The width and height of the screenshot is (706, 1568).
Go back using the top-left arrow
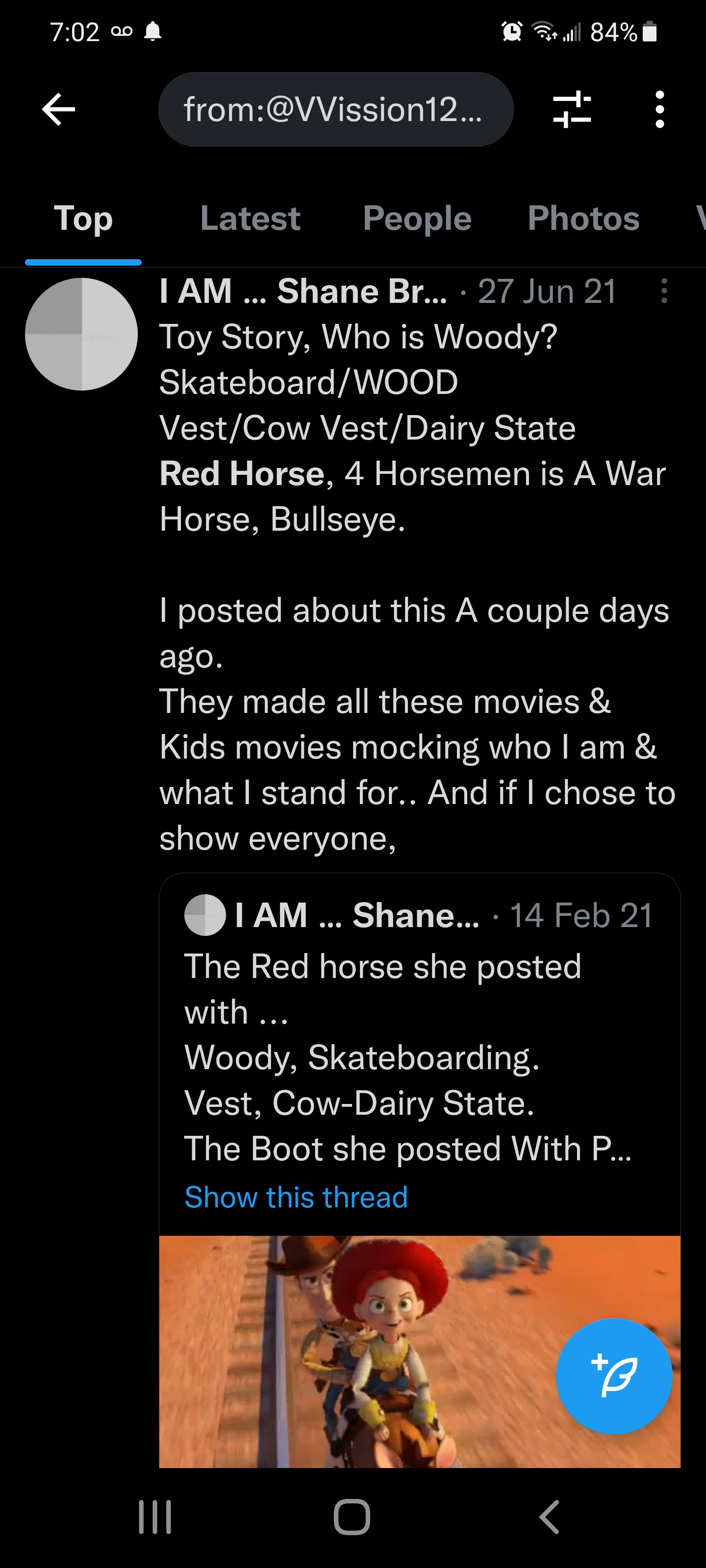click(x=58, y=110)
